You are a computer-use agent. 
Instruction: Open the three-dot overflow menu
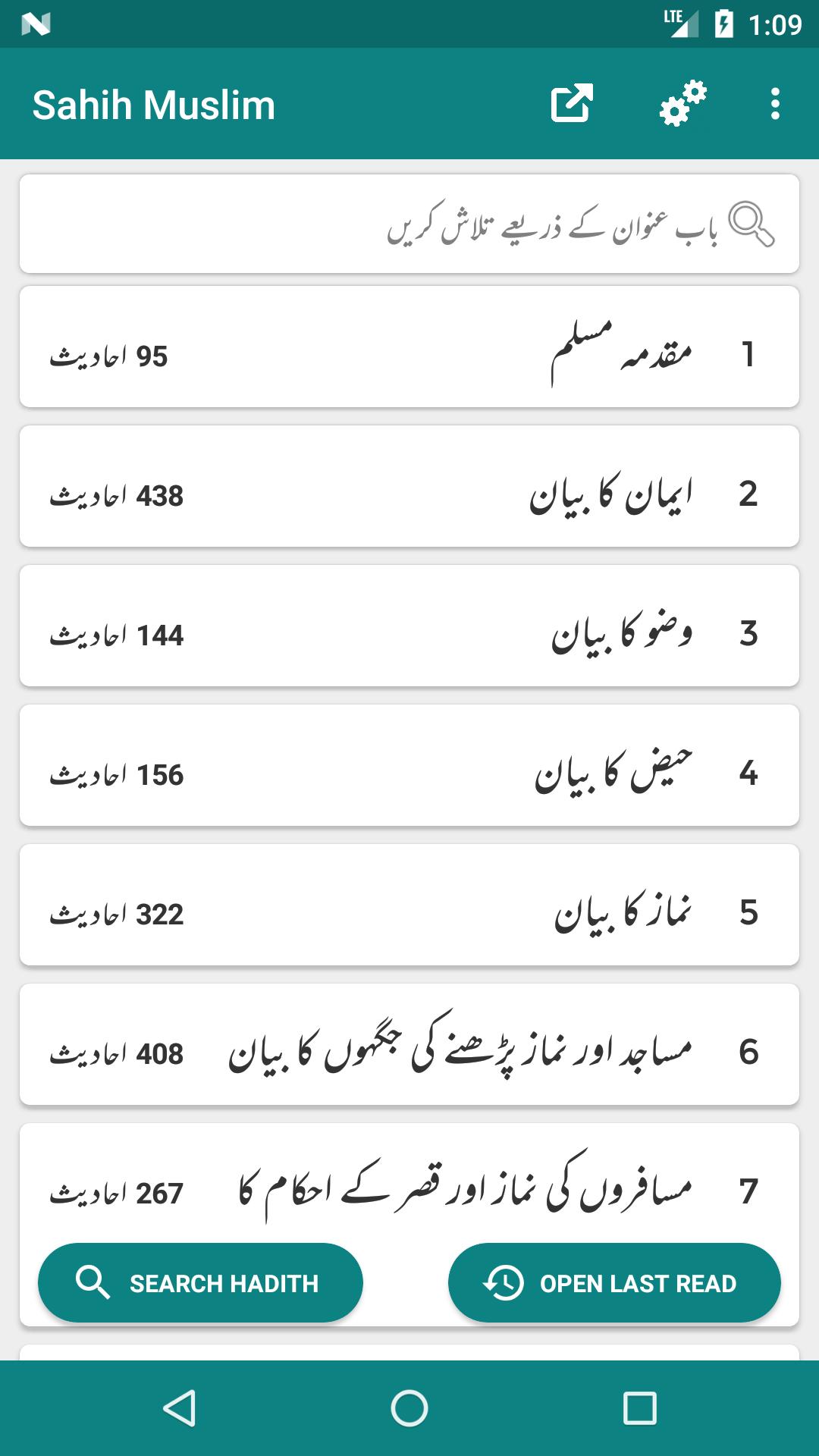pos(774,104)
